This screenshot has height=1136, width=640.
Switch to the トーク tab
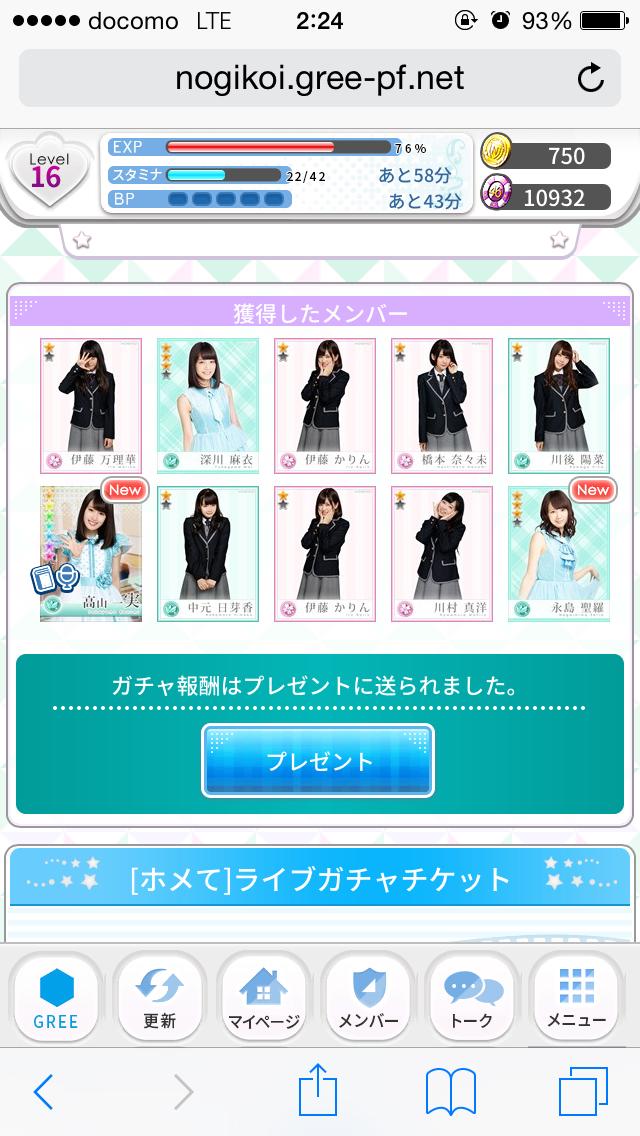point(472,997)
